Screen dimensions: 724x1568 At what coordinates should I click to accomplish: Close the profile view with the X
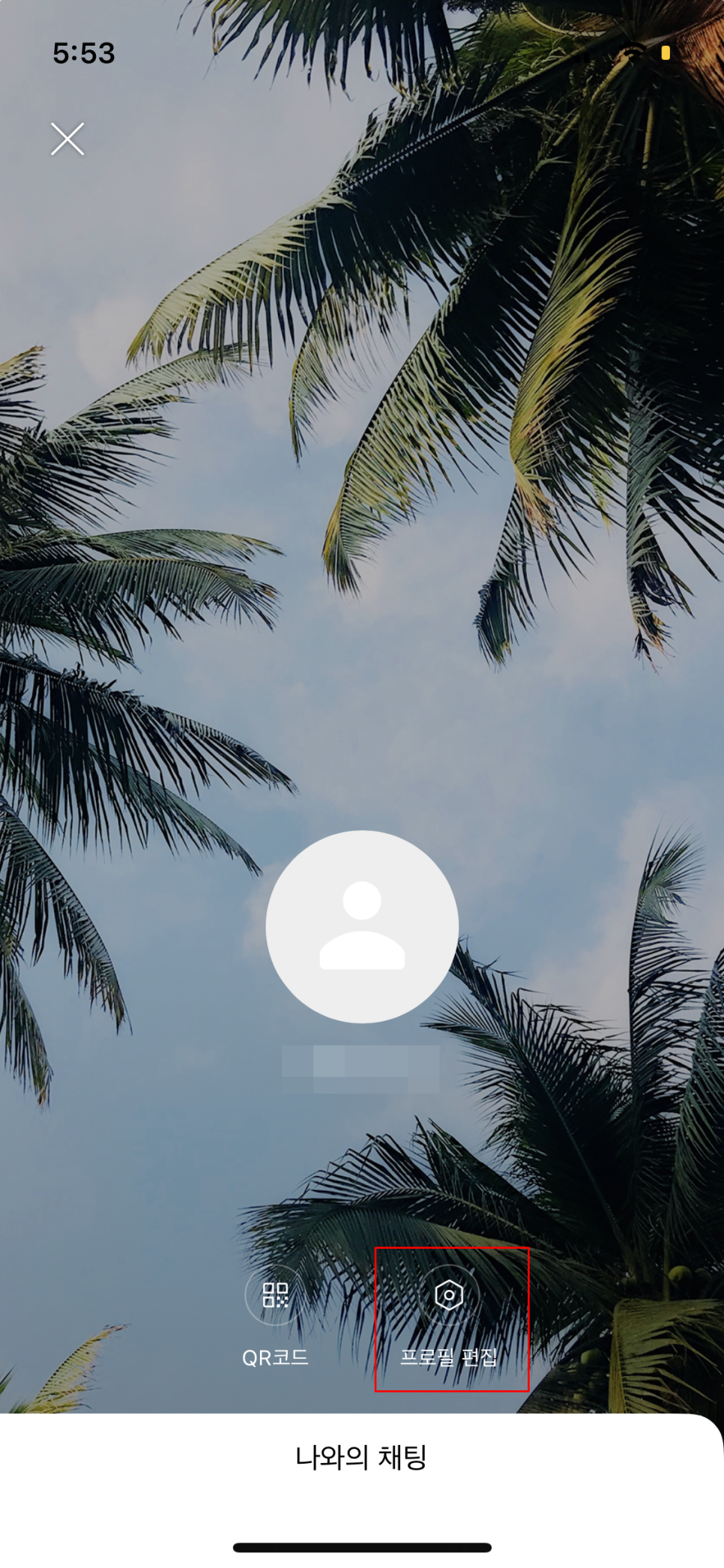click(x=67, y=139)
